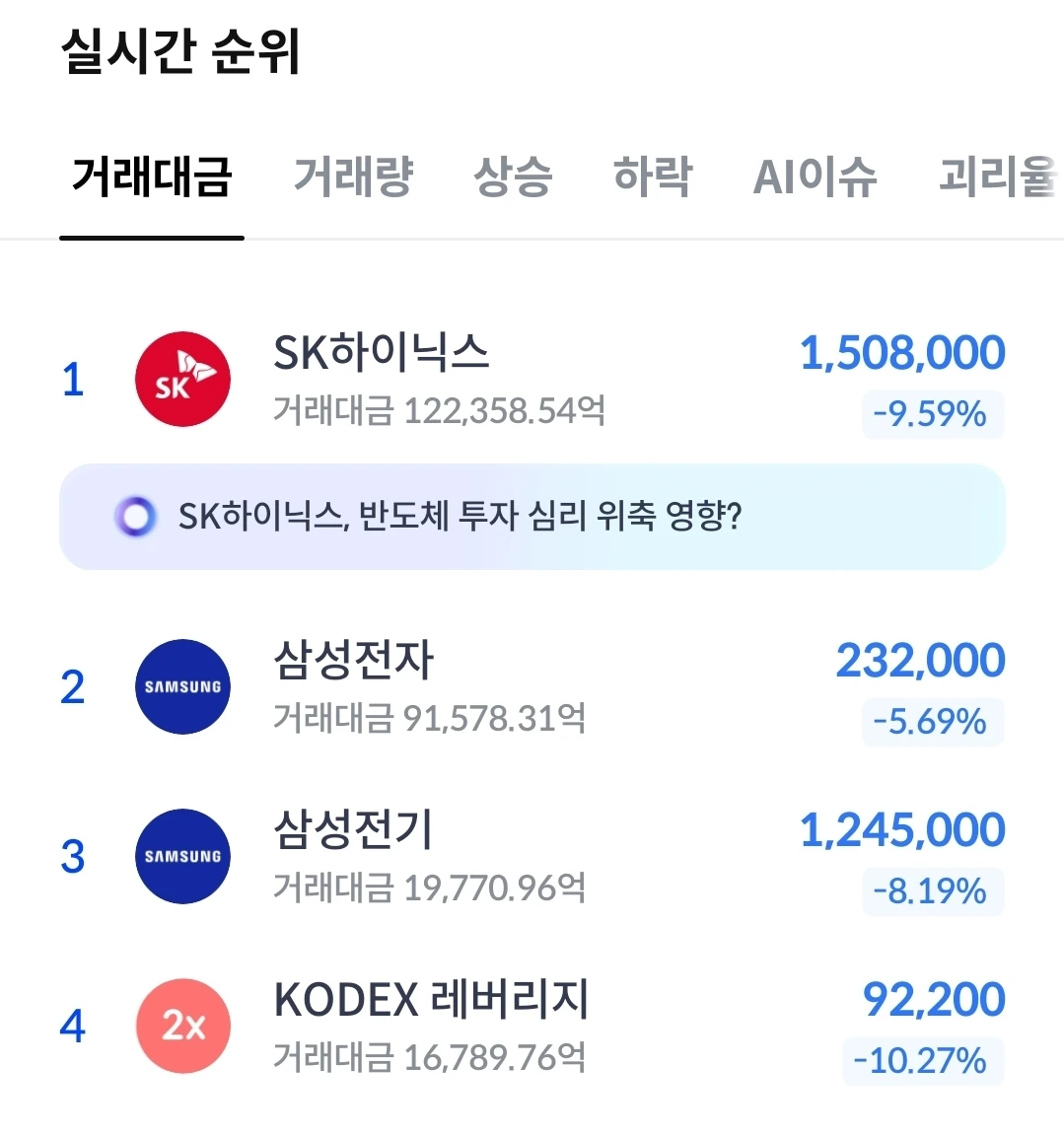
Task: Switch to the 상승 tab
Action: (x=513, y=177)
